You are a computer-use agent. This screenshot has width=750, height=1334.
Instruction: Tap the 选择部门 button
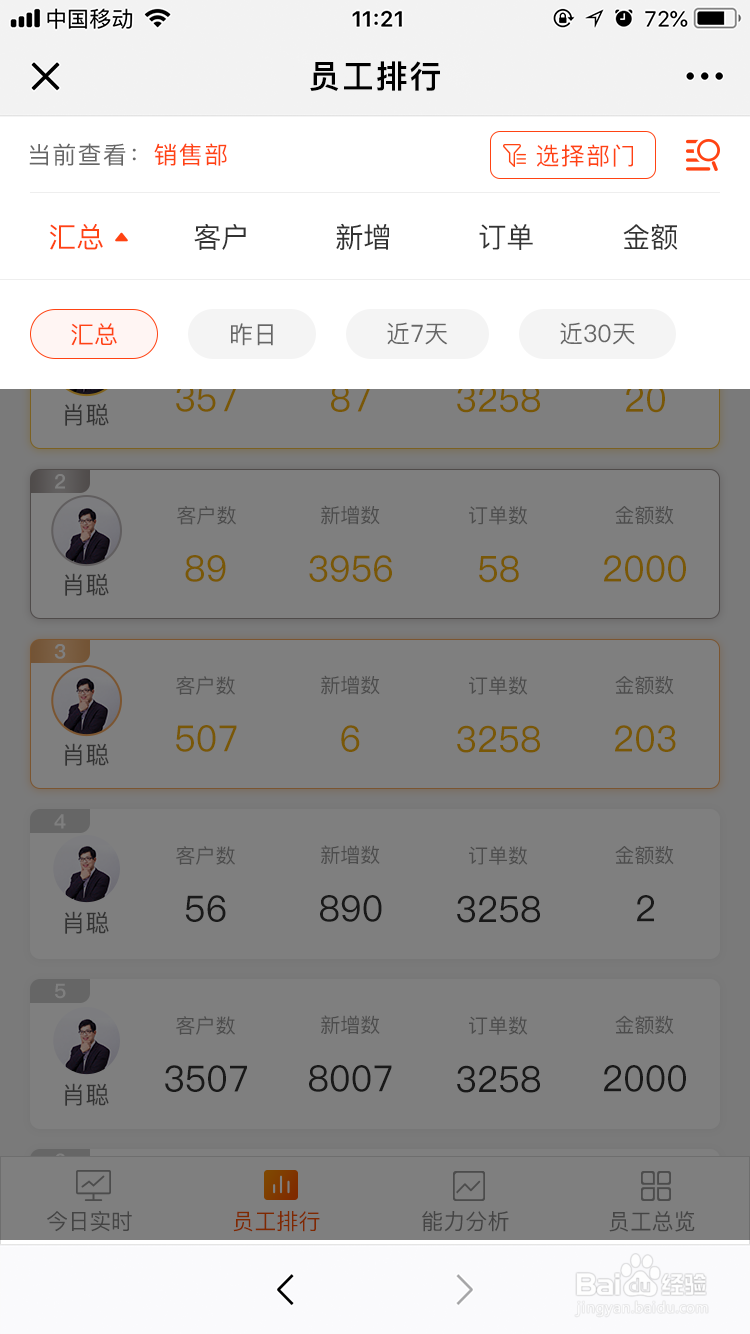[x=572, y=154]
